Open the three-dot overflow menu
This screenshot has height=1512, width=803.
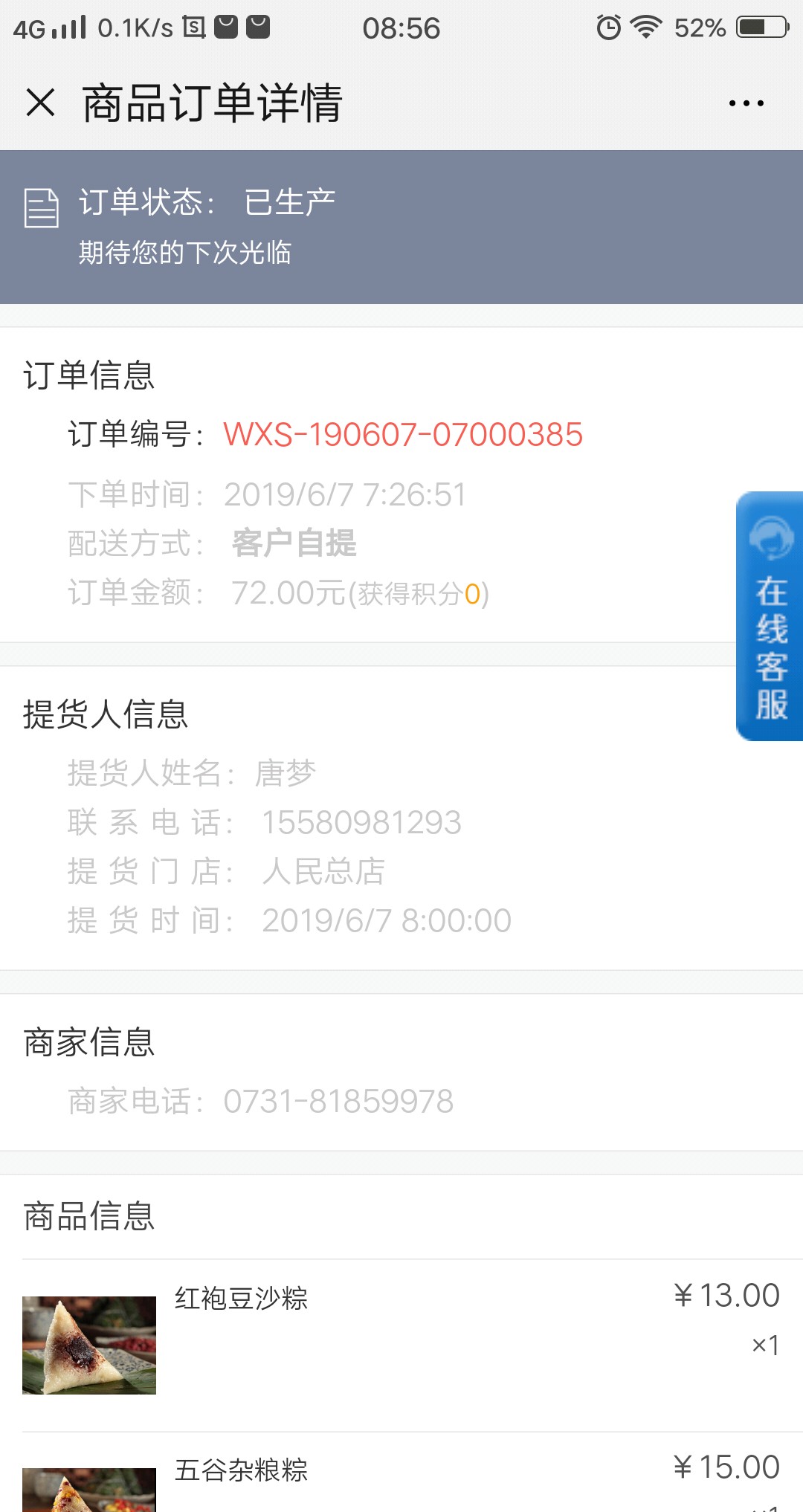pyautogui.click(x=746, y=103)
